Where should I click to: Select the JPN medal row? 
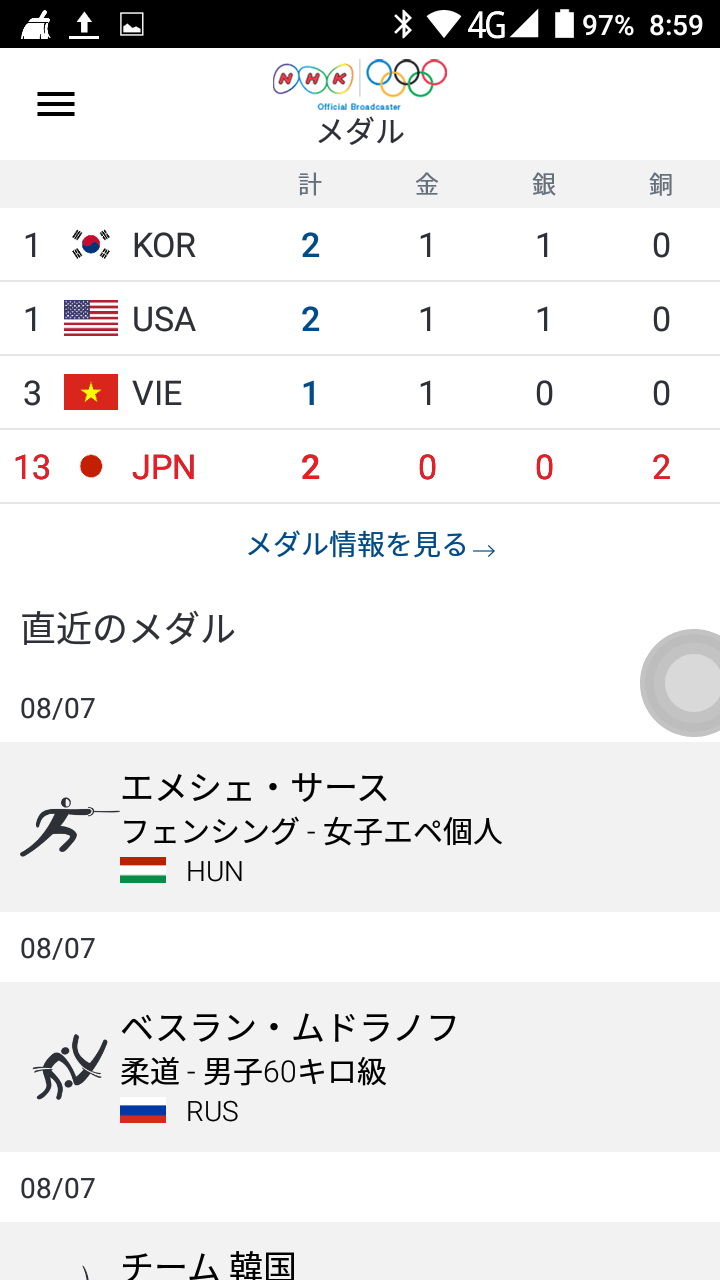(360, 468)
